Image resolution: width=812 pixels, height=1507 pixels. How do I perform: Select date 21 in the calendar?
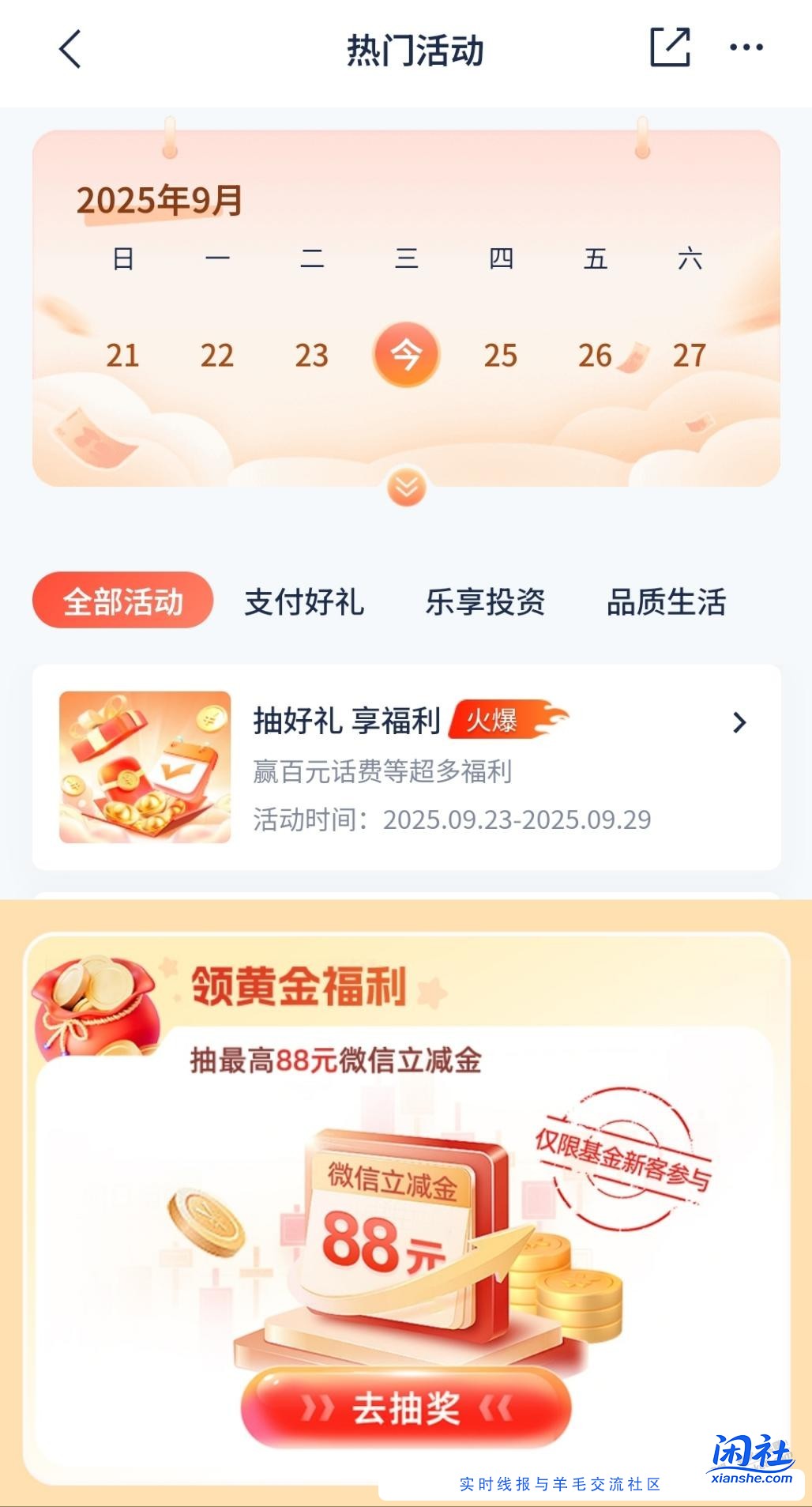[x=122, y=355]
